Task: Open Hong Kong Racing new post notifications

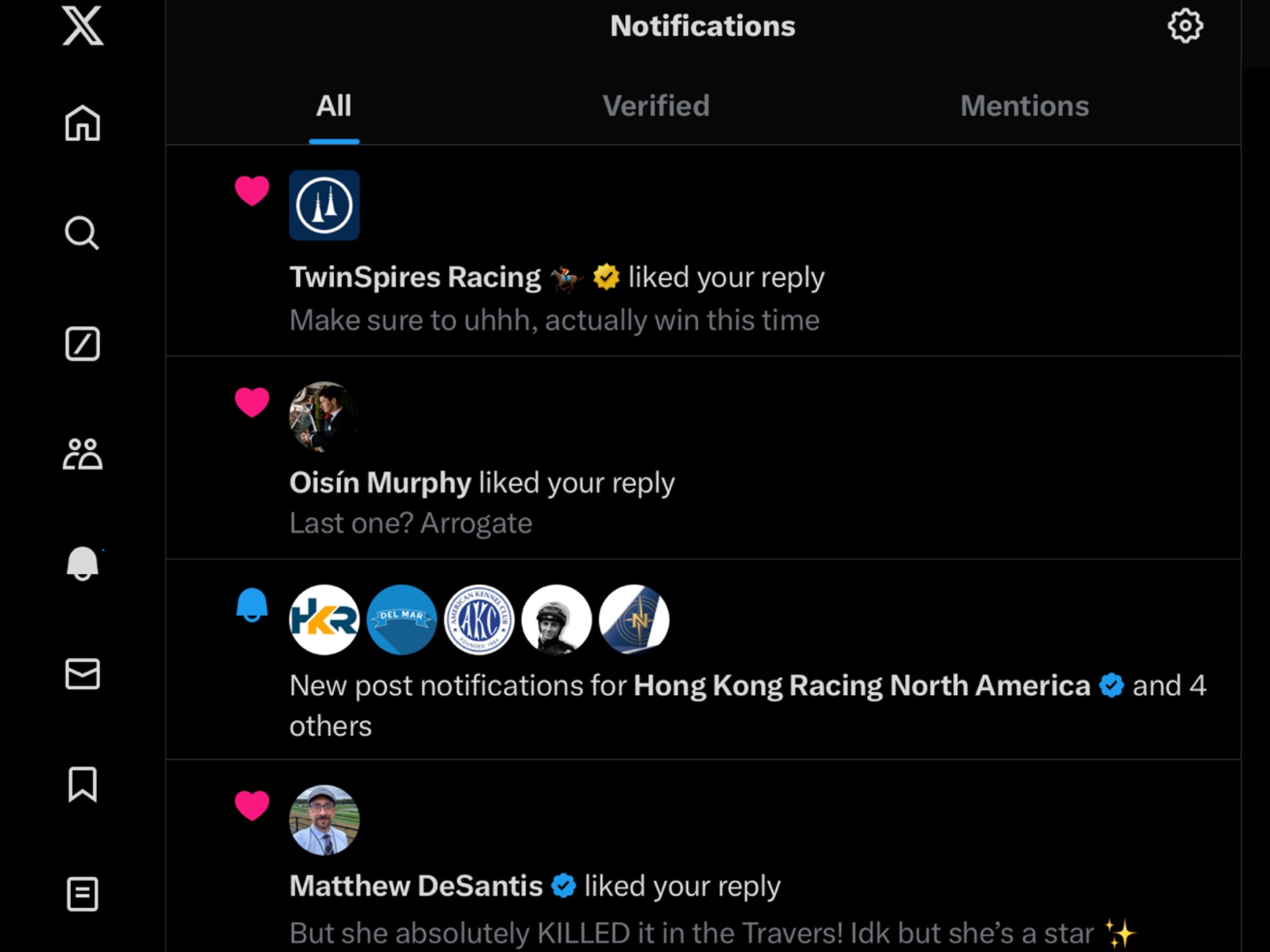Action: 703,660
